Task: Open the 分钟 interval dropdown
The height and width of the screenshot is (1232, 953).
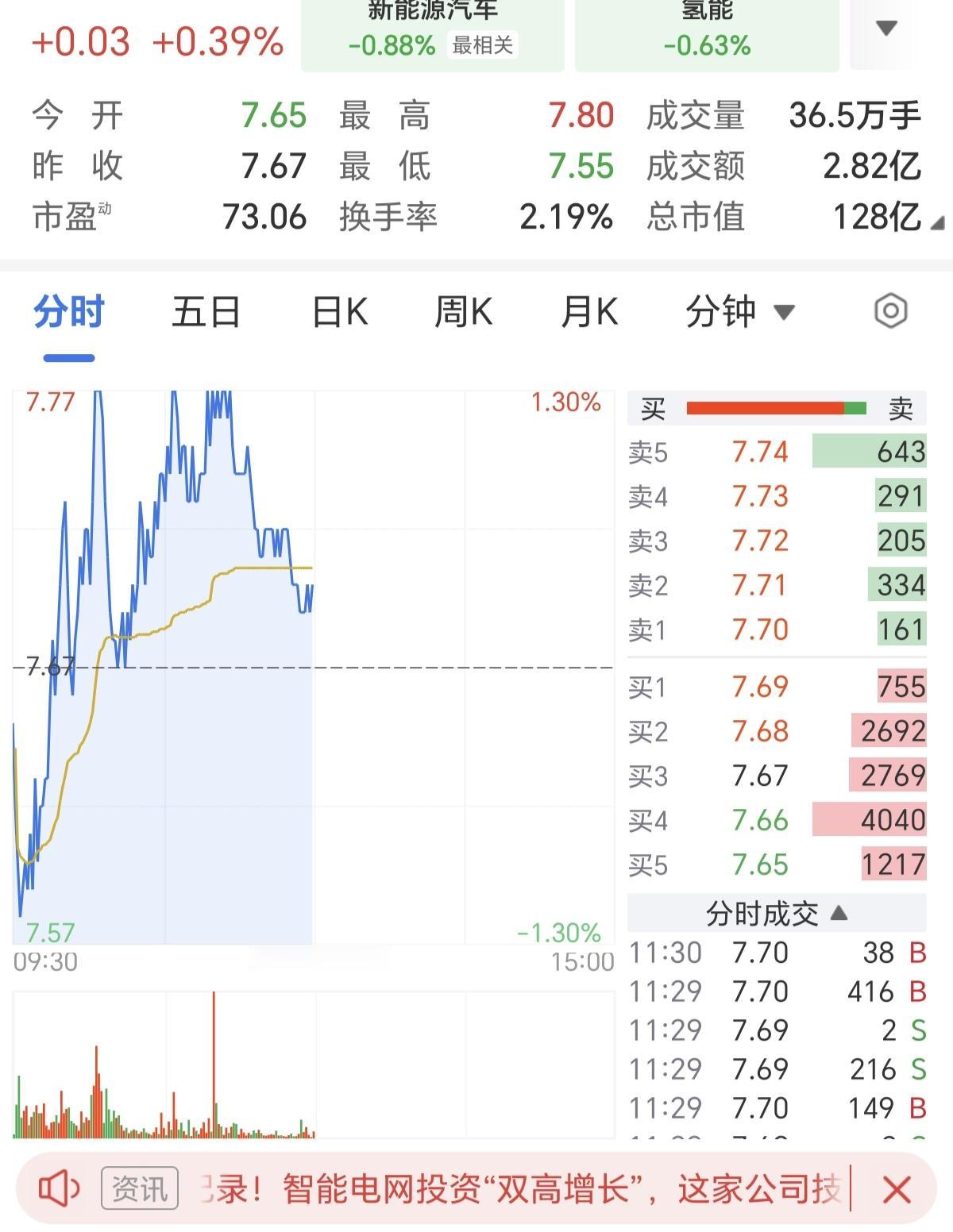Action: click(737, 311)
